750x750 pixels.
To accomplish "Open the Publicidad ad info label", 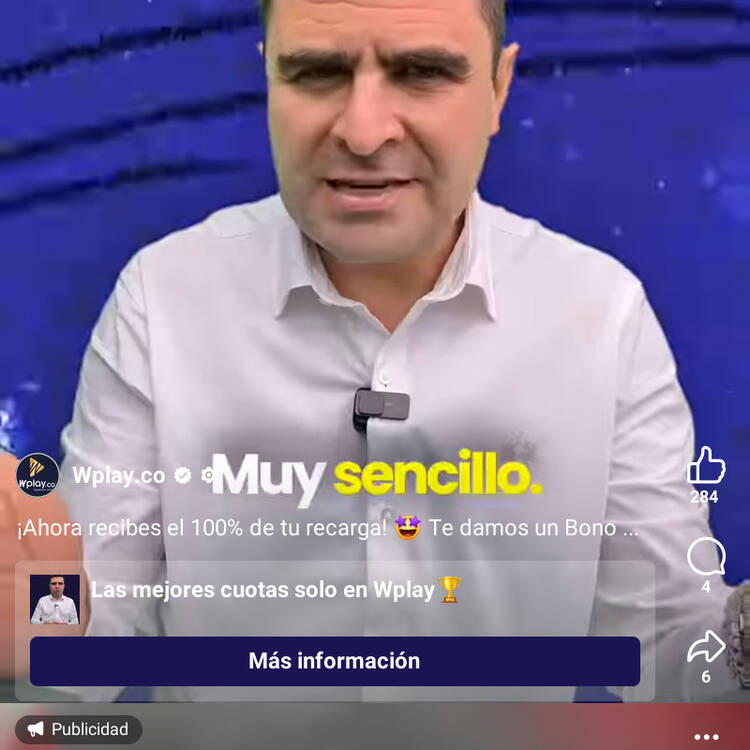I will tap(78, 729).
